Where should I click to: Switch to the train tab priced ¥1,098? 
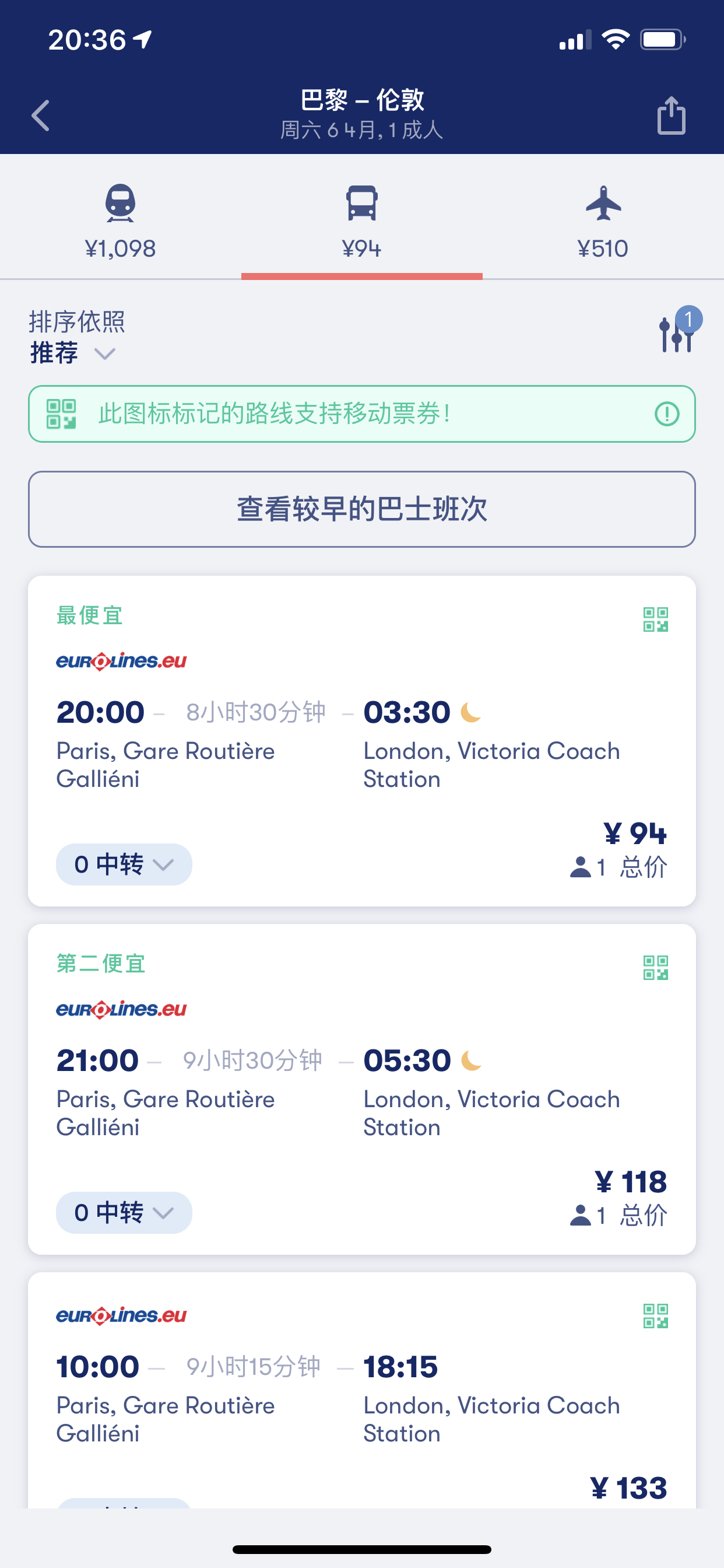click(x=121, y=220)
